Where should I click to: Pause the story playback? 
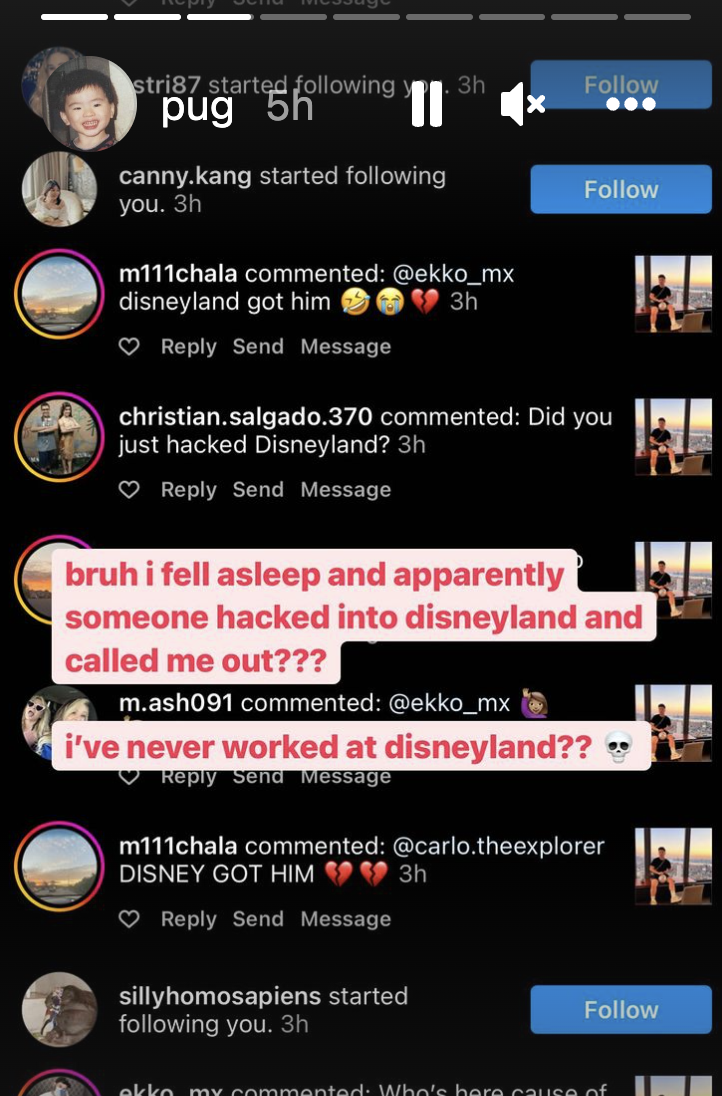click(427, 105)
